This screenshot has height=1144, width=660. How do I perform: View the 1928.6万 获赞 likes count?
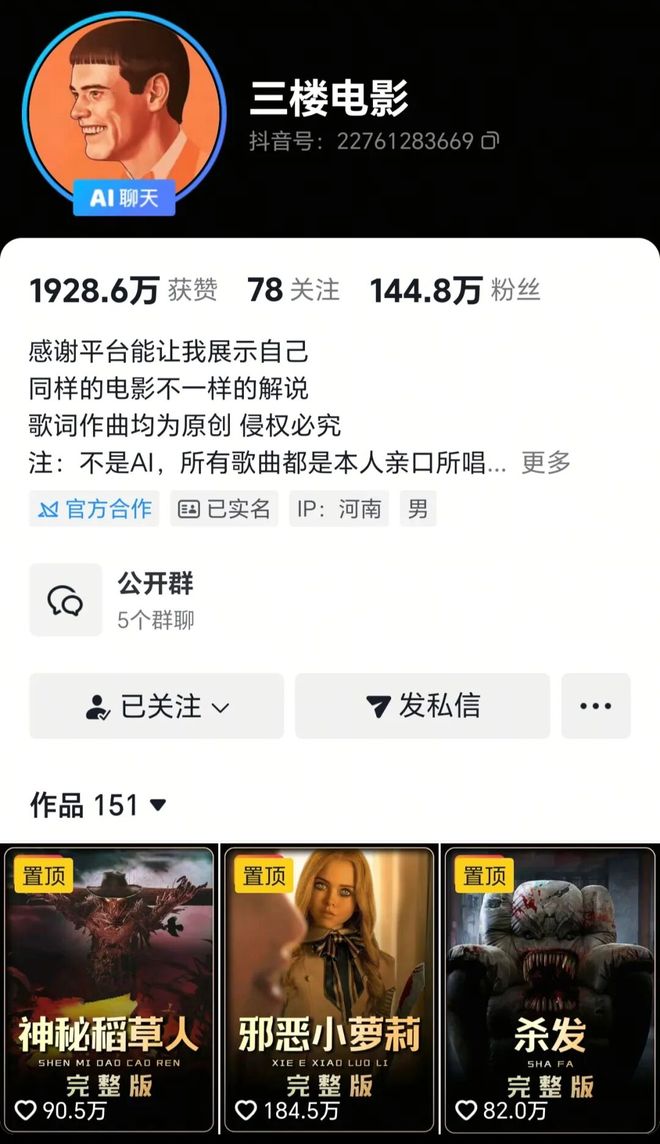(123, 290)
